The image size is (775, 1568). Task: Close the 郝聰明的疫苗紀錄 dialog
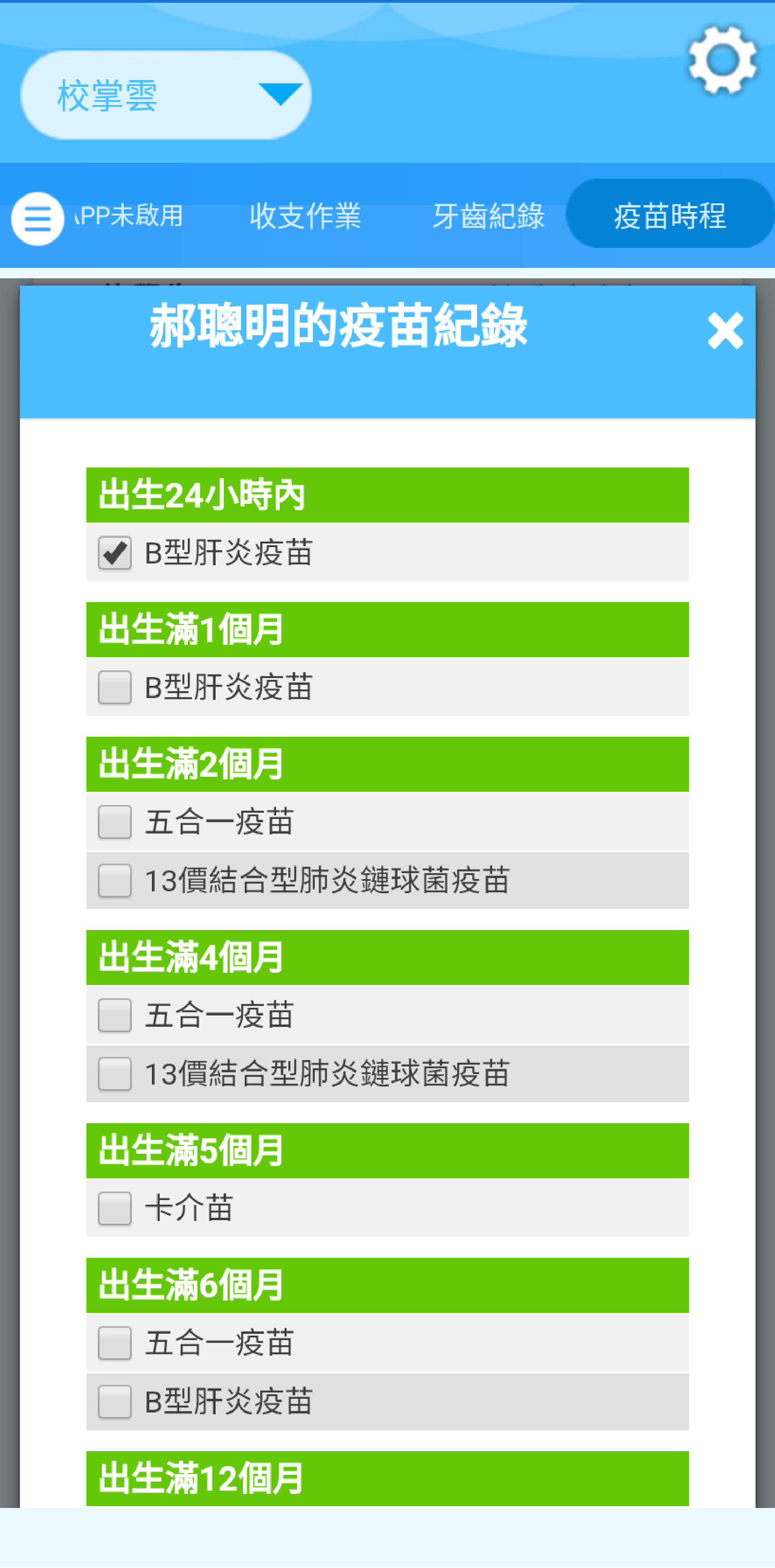[x=725, y=331]
